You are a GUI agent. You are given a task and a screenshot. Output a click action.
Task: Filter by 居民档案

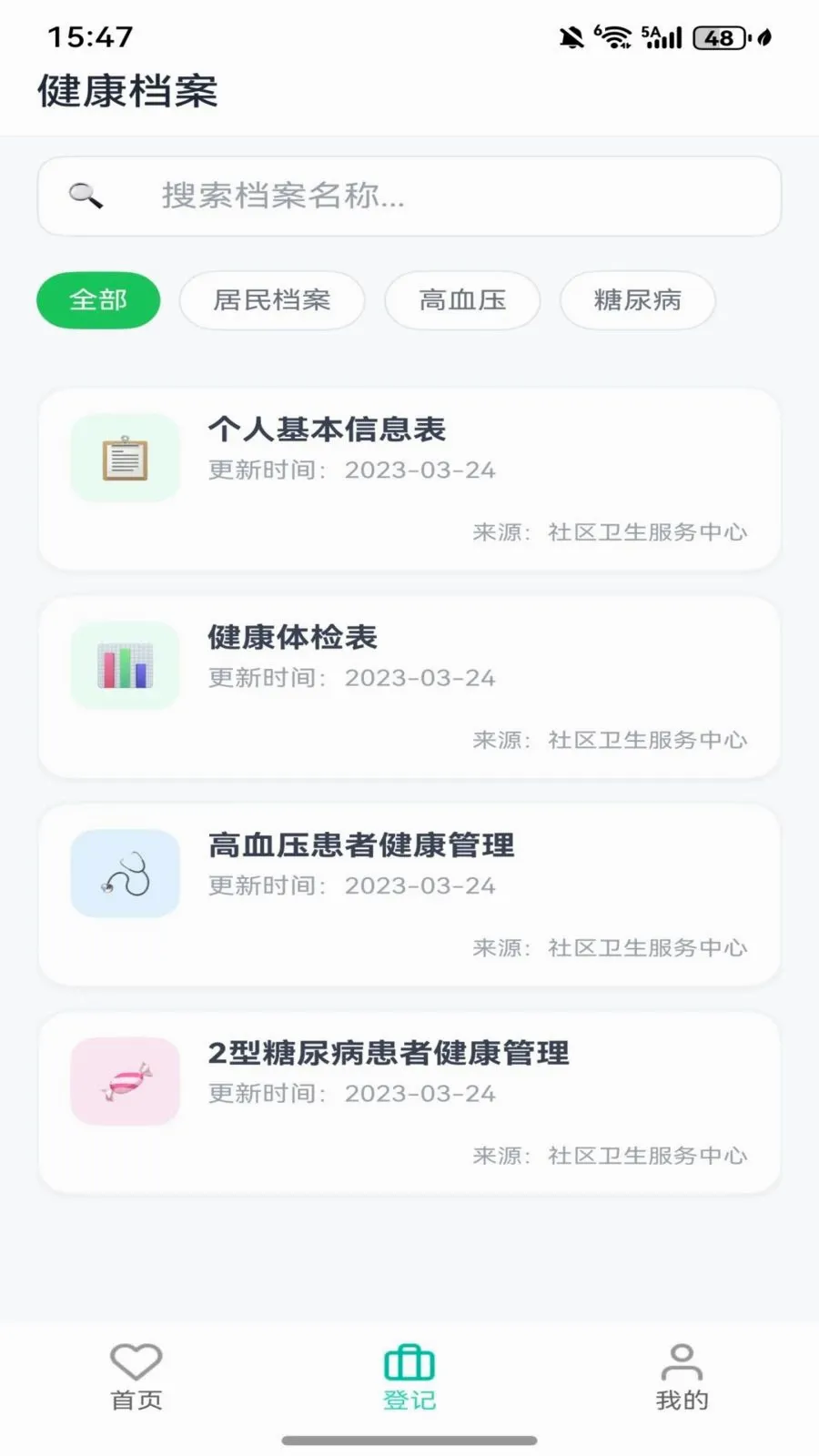(272, 299)
